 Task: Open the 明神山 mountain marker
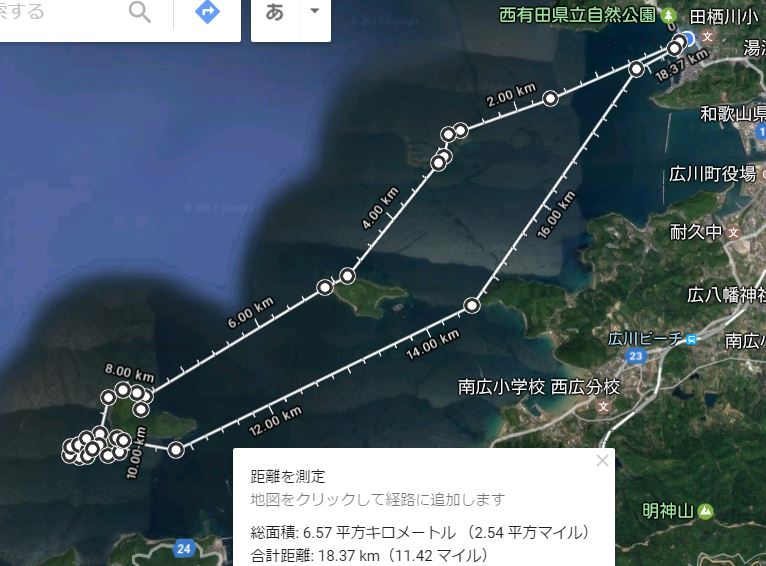point(706,510)
